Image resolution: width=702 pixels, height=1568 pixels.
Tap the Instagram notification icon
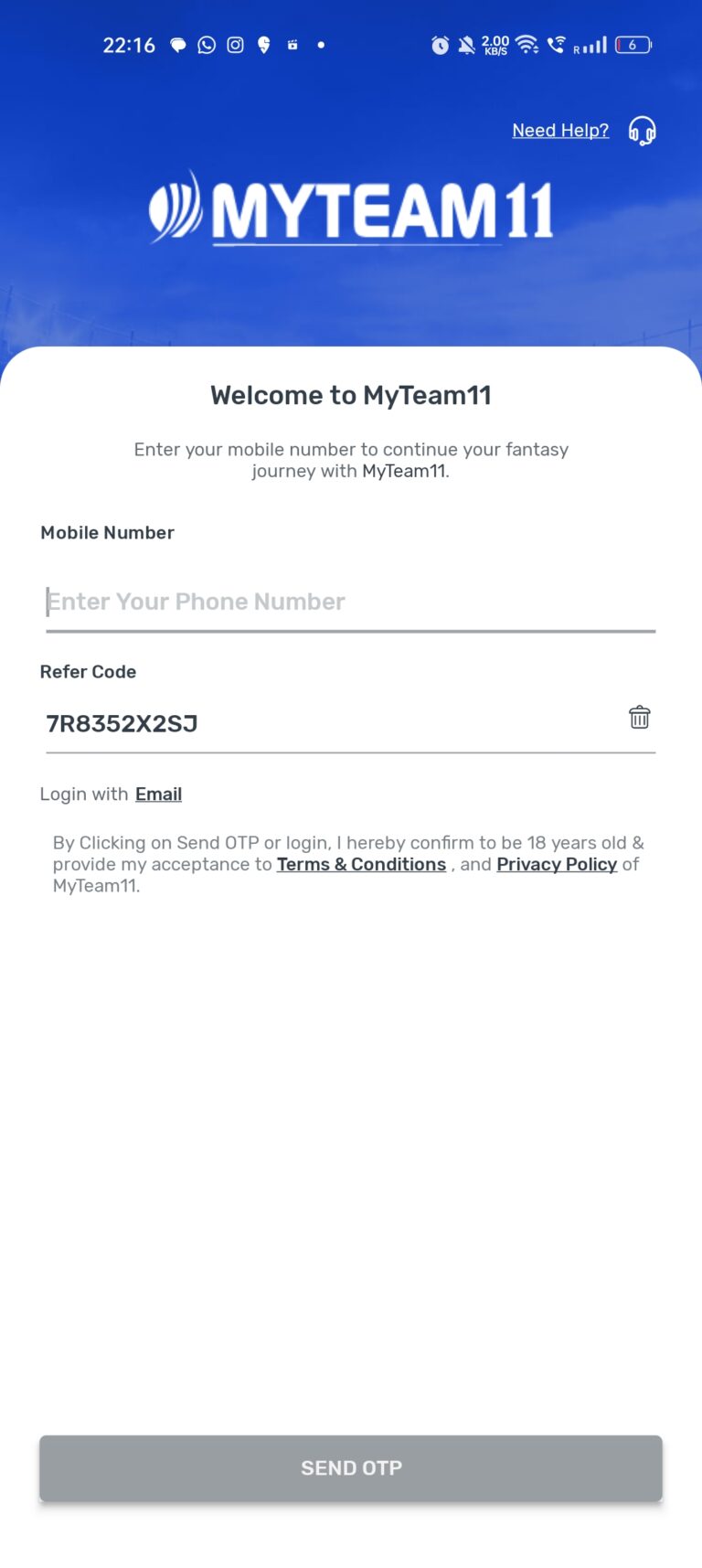(234, 44)
